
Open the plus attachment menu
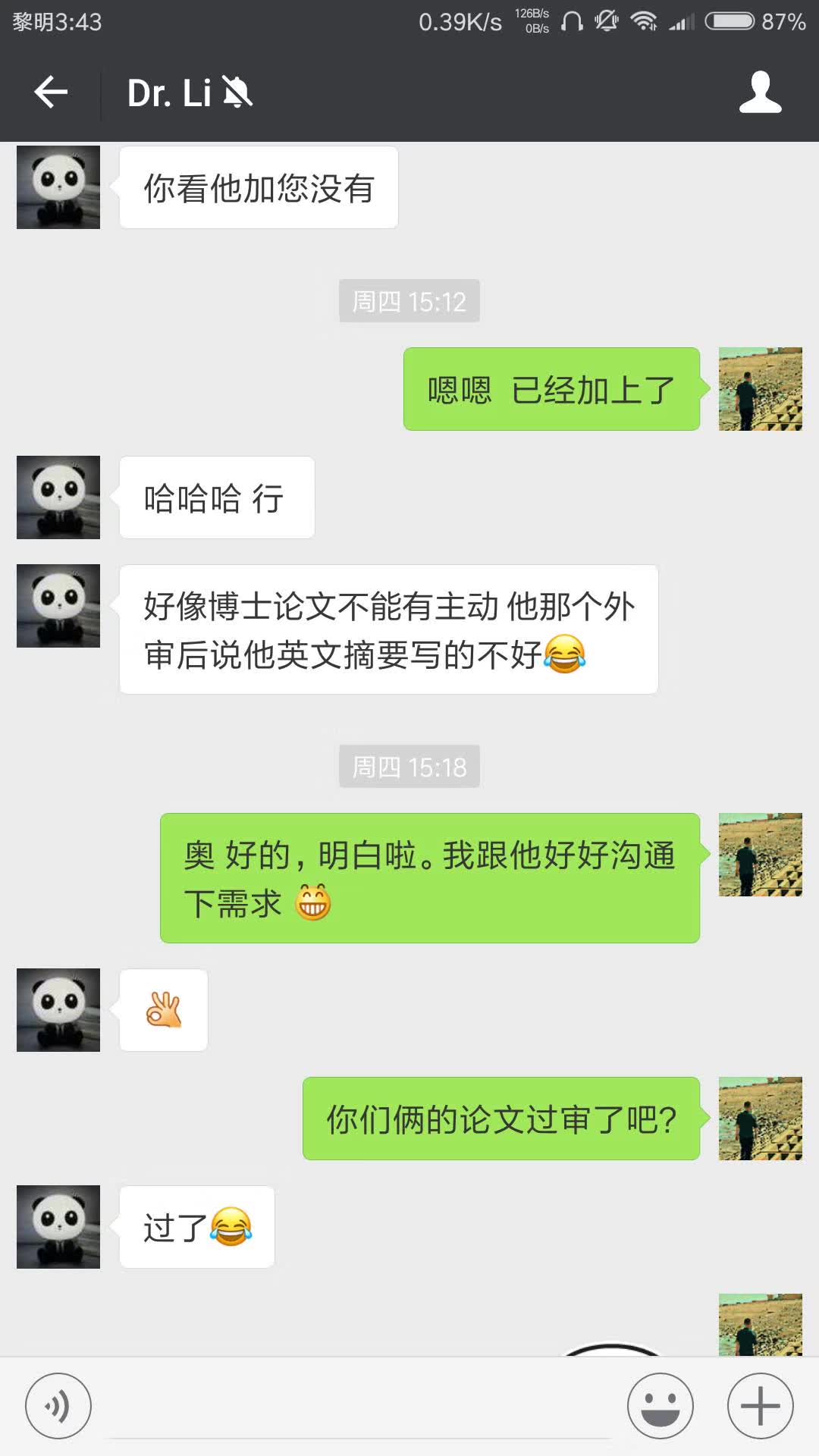(x=760, y=1406)
